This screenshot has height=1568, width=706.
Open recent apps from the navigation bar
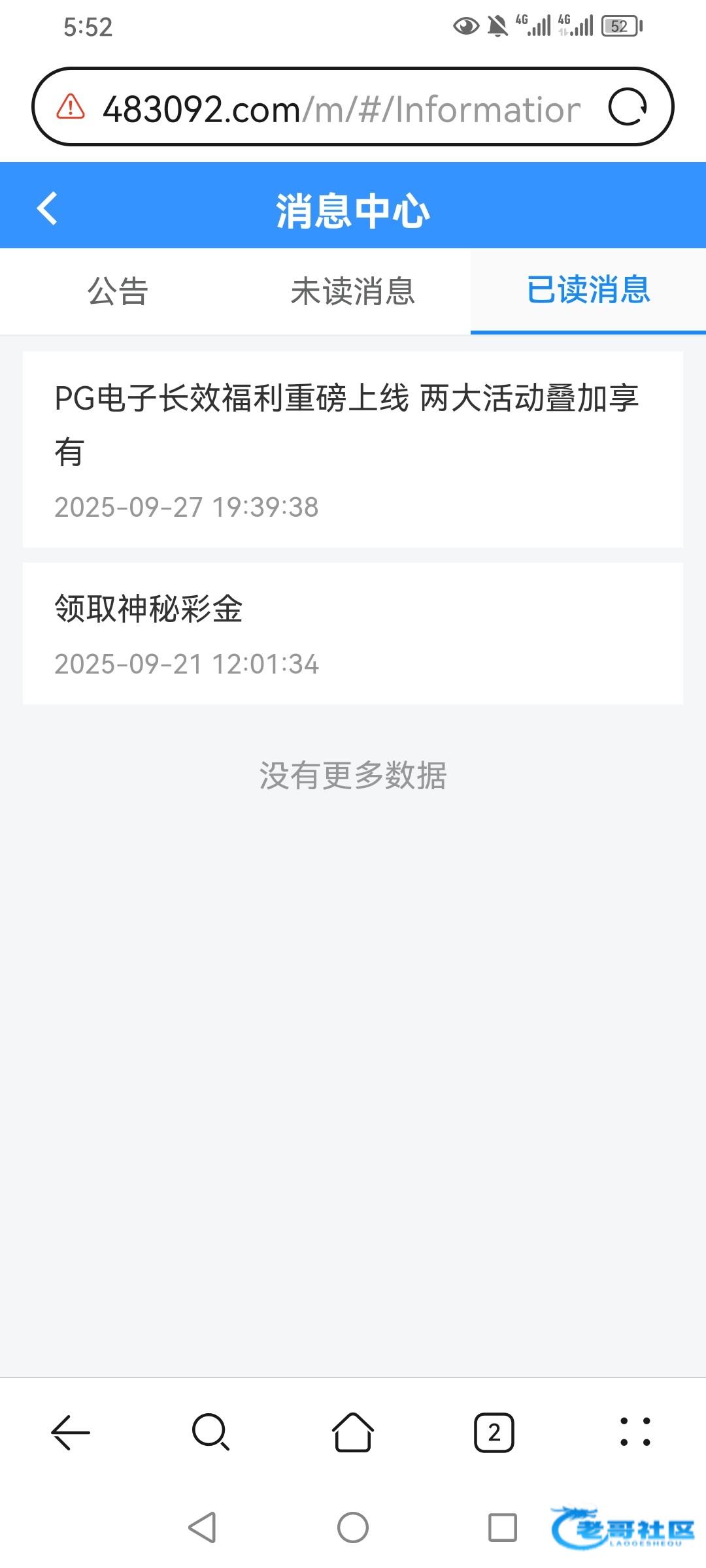[503, 1527]
